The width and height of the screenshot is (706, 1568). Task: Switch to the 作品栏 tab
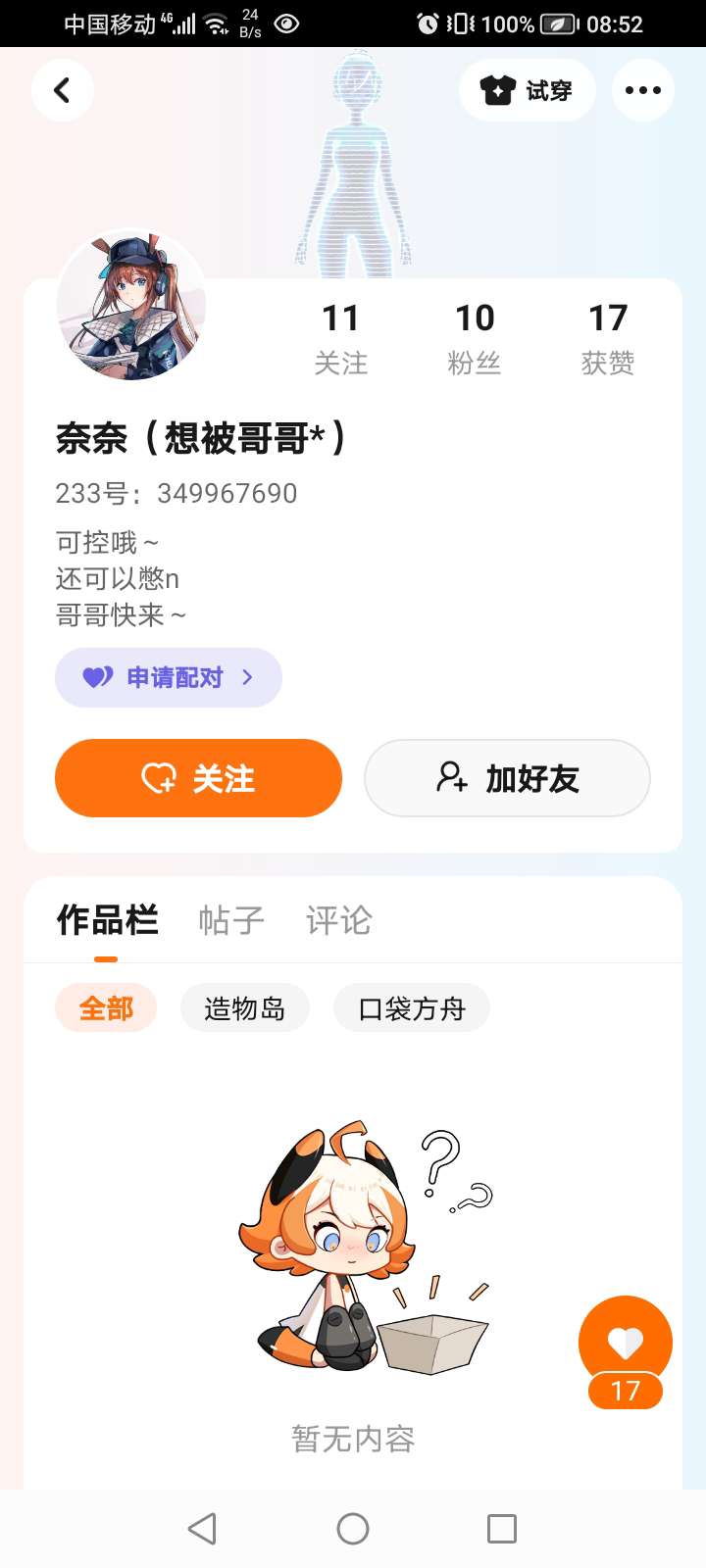pos(107,920)
